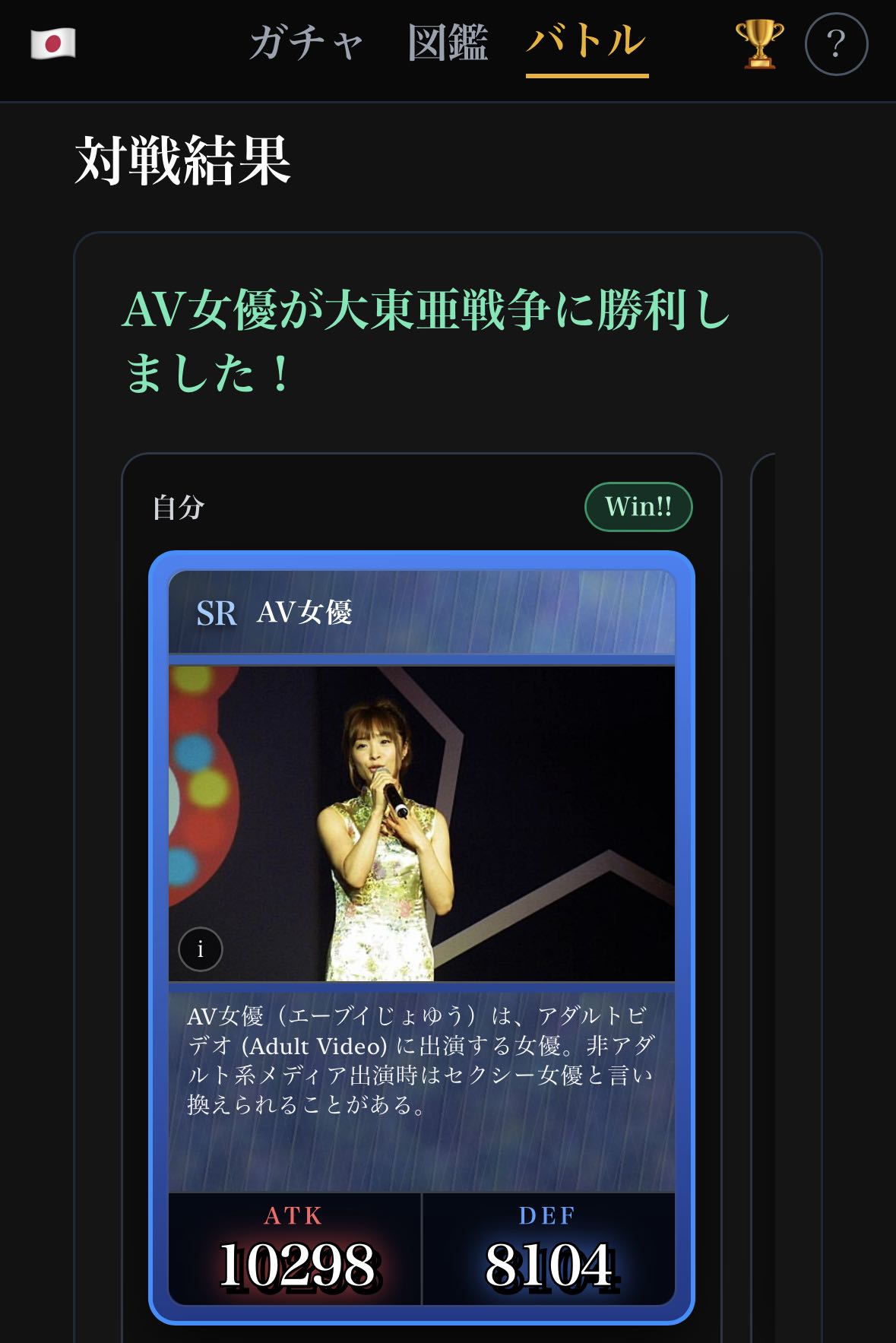Image resolution: width=896 pixels, height=1343 pixels.
Task: Show card info with the i icon
Action: coord(201,949)
